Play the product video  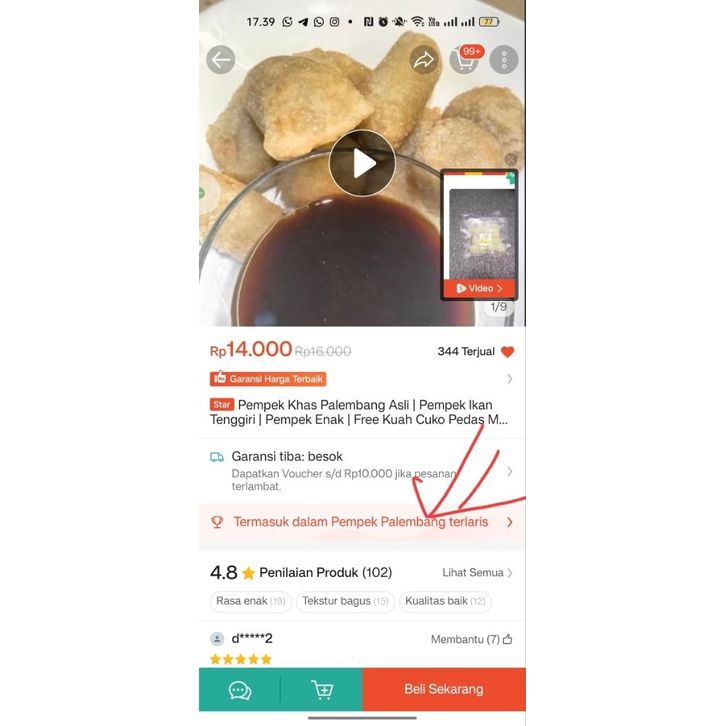[x=362, y=163]
